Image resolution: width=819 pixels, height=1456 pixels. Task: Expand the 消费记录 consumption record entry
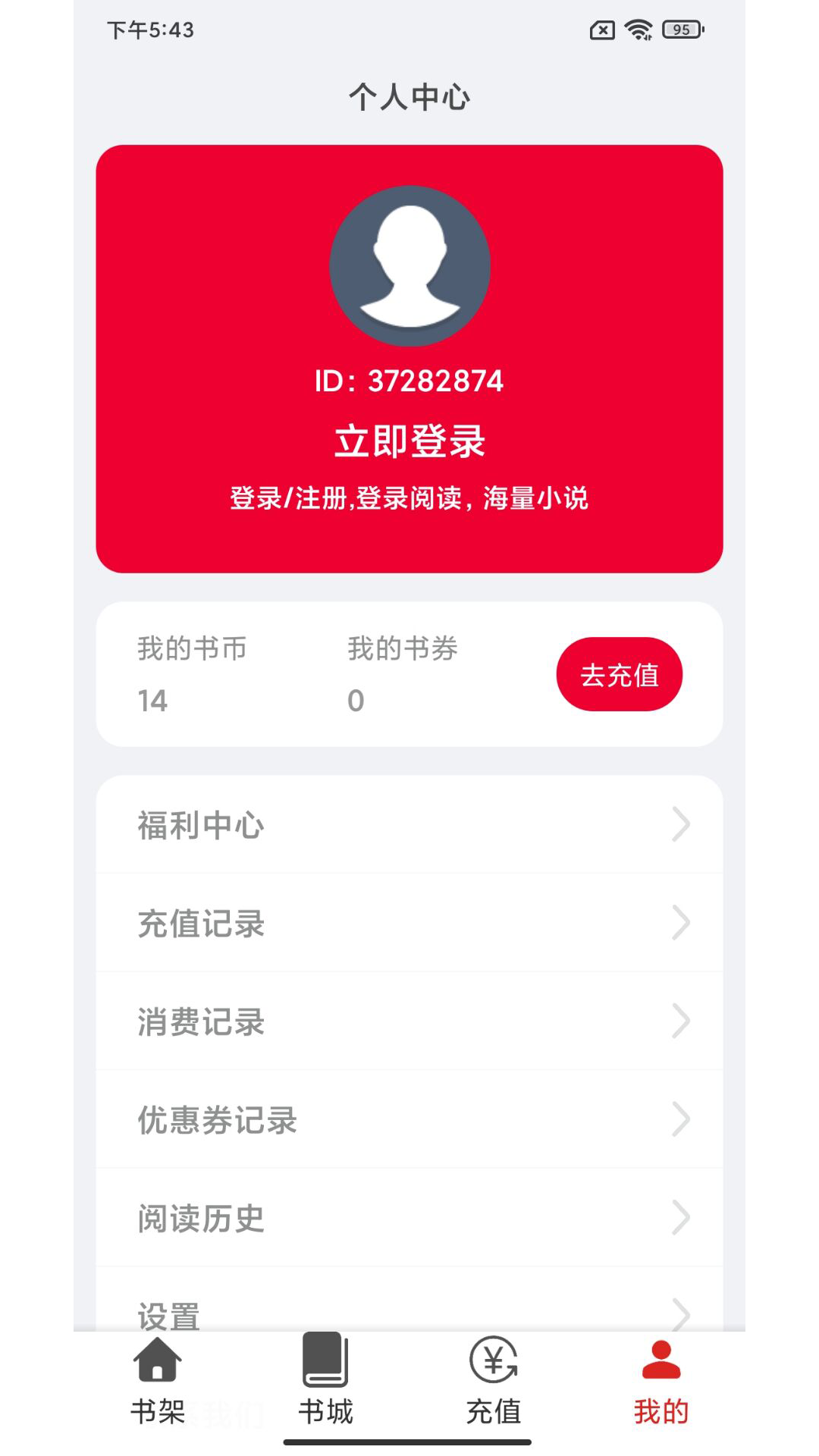(409, 1022)
